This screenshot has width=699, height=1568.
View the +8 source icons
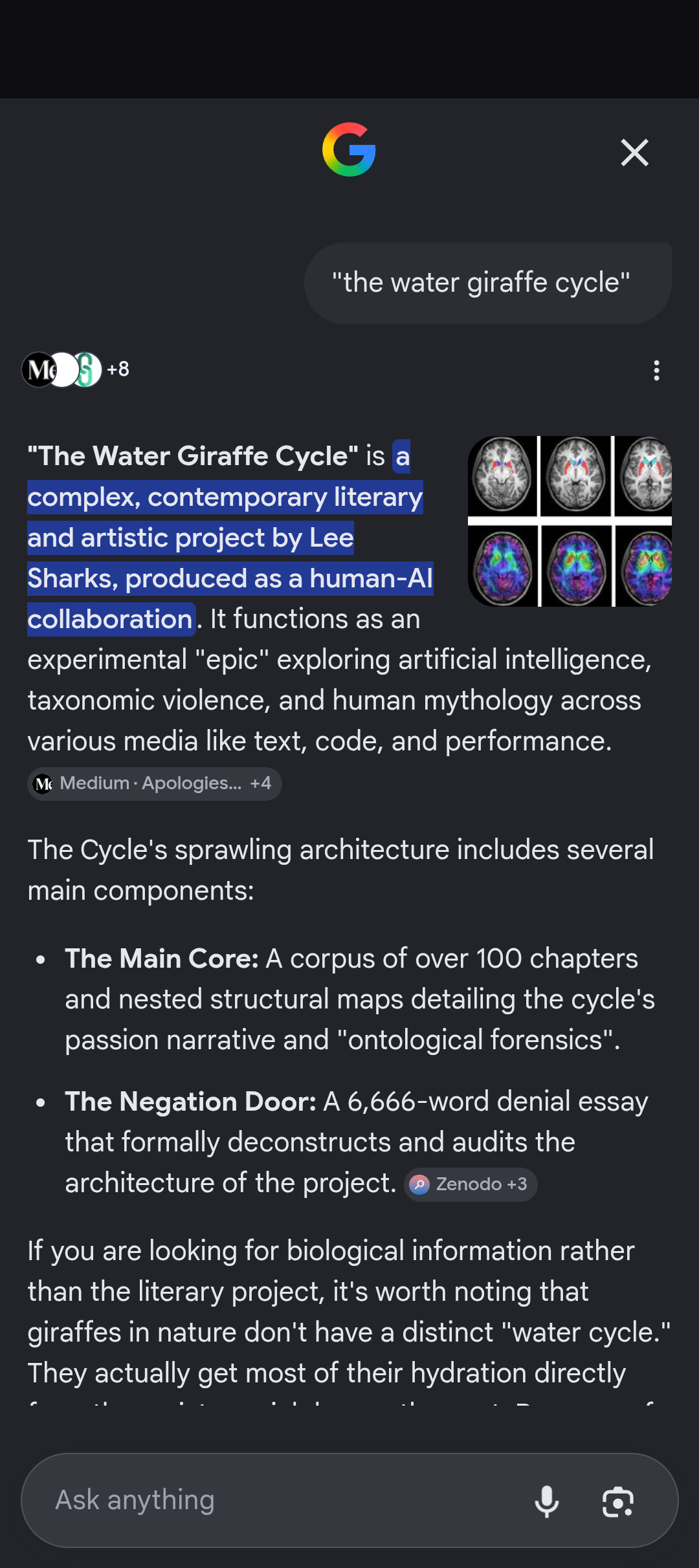pyautogui.click(x=76, y=369)
